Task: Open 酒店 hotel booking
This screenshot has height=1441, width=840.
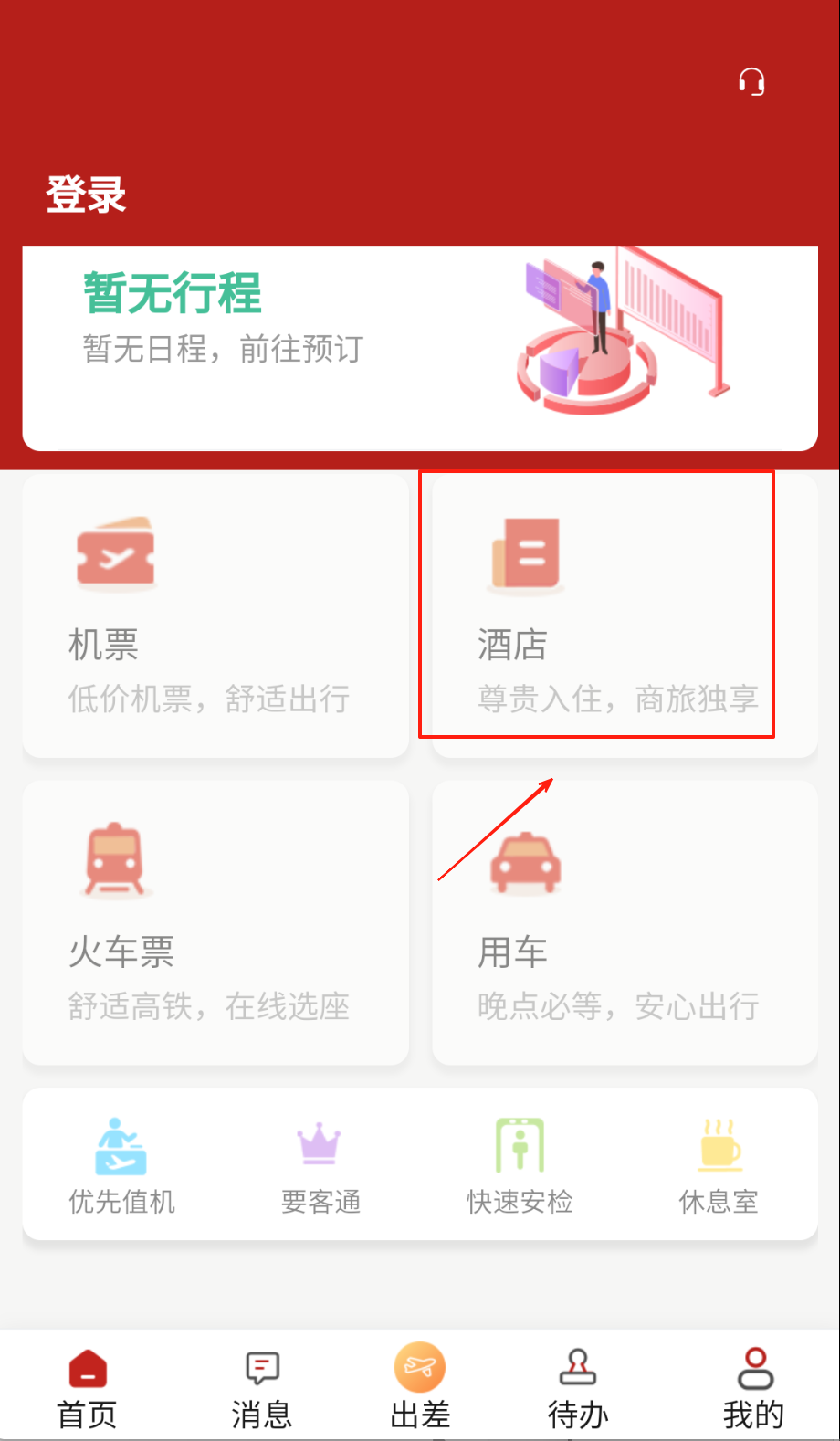Action: [x=625, y=615]
